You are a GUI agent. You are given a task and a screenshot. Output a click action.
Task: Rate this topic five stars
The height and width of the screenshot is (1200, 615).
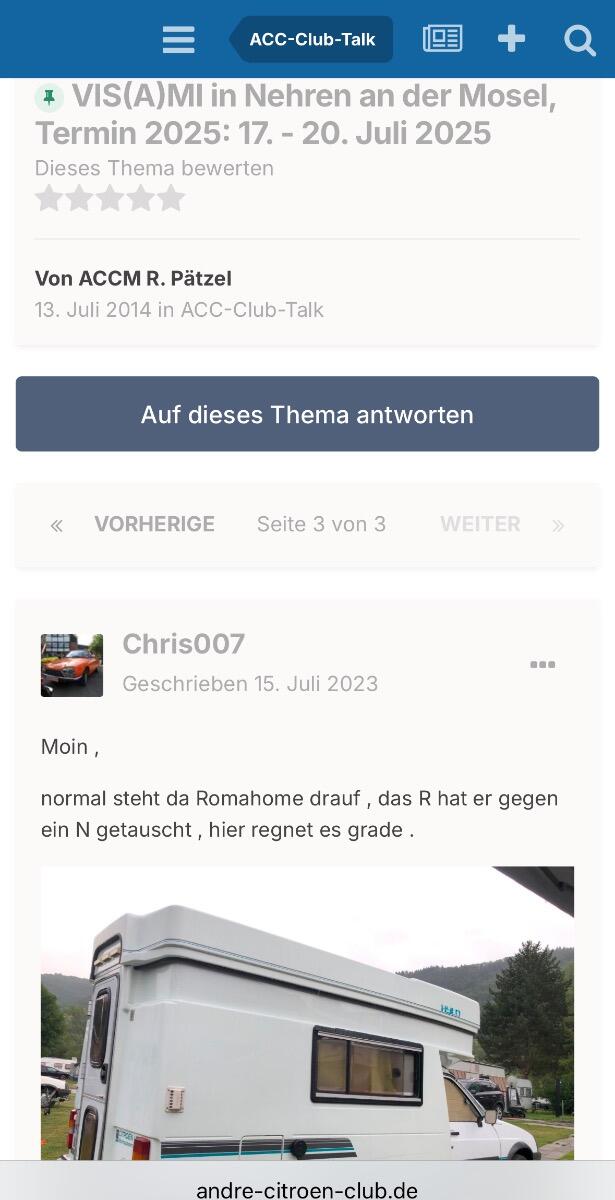(x=172, y=198)
